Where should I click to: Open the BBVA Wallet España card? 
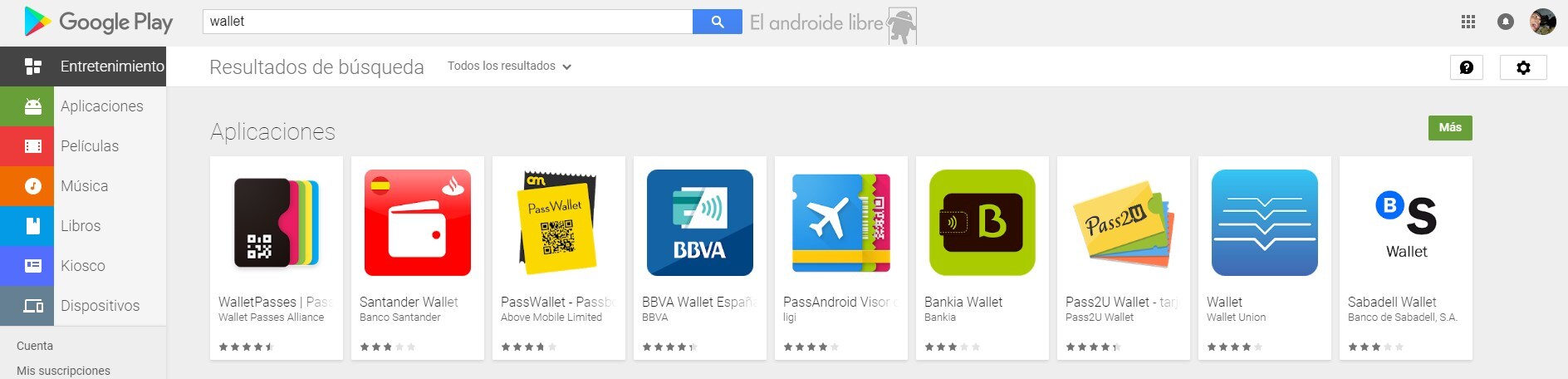(x=699, y=249)
